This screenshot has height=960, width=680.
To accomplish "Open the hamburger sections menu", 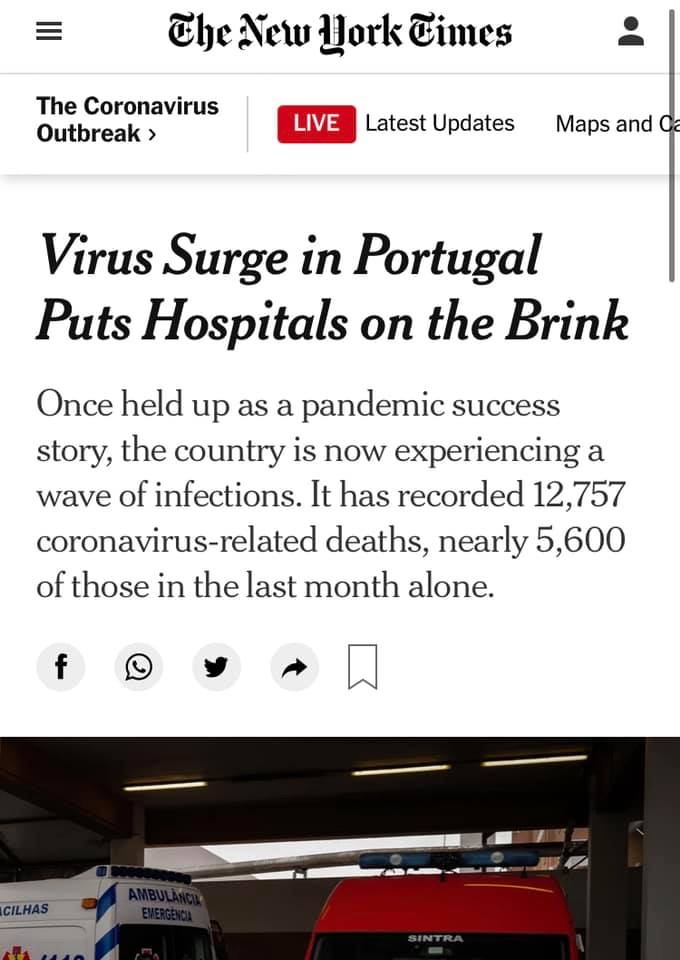I will [49, 32].
